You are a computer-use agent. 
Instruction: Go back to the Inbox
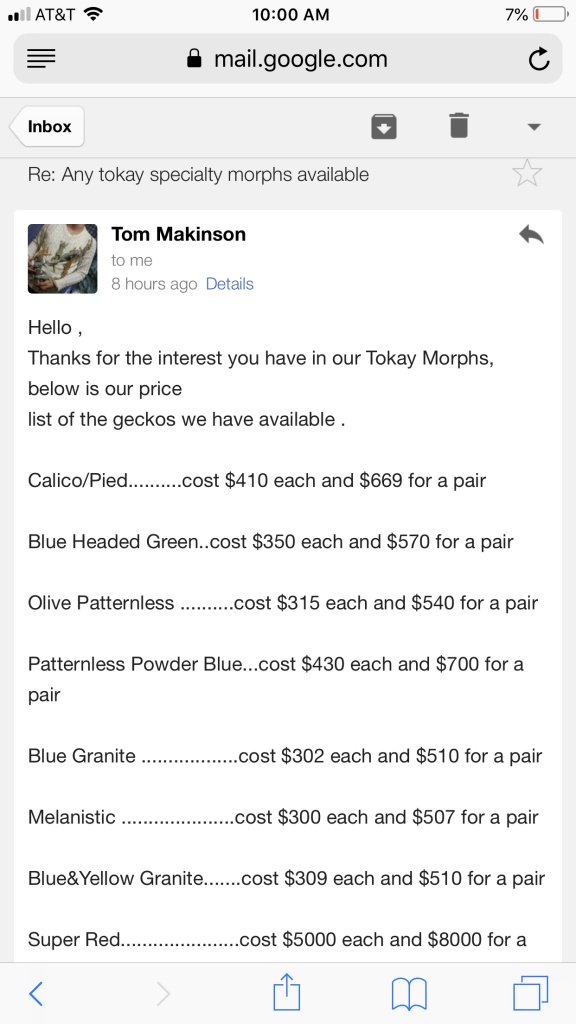pyautogui.click(x=47, y=127)
